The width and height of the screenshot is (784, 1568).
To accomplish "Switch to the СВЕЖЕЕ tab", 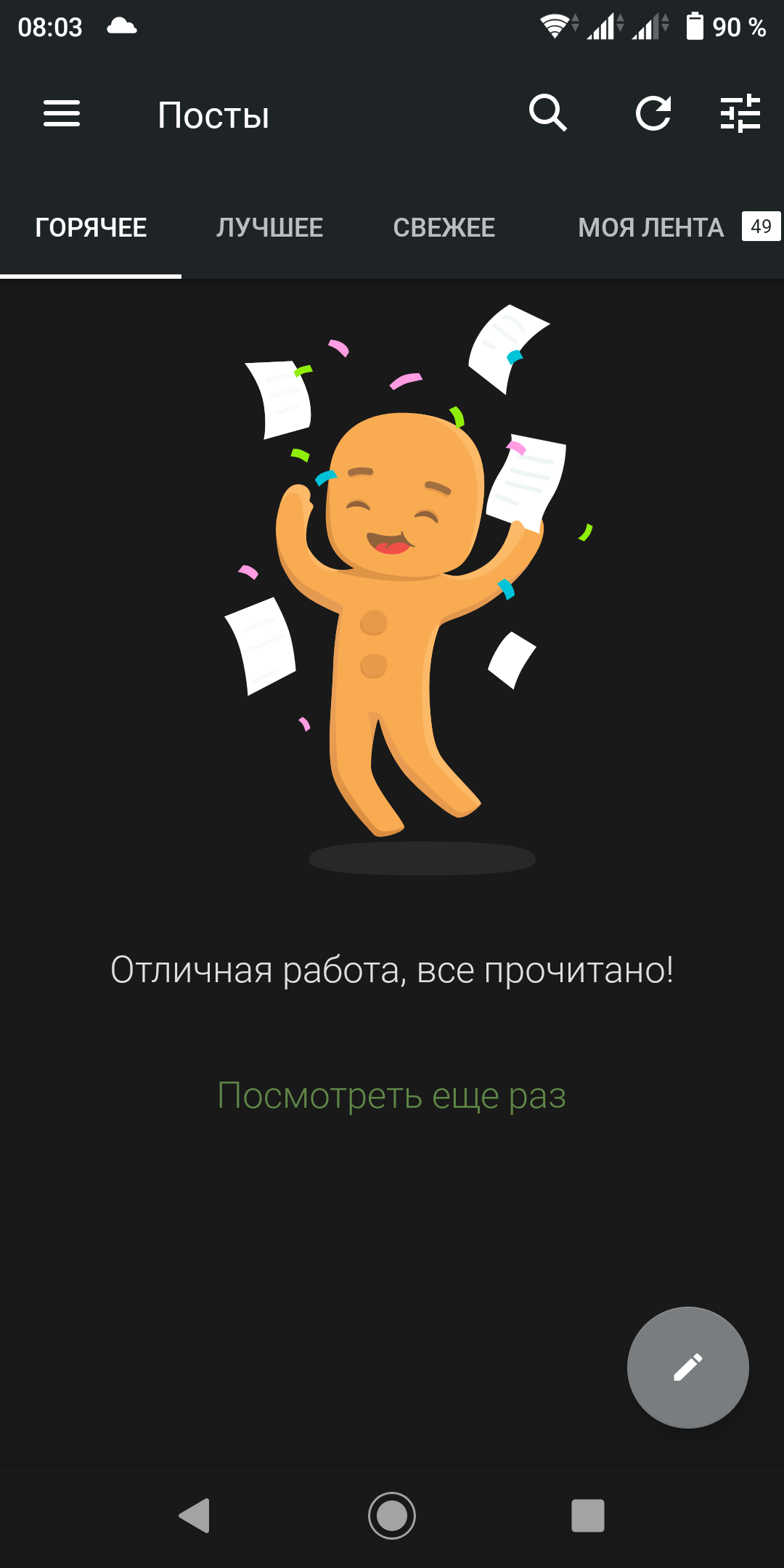I will tap(444, 228).
